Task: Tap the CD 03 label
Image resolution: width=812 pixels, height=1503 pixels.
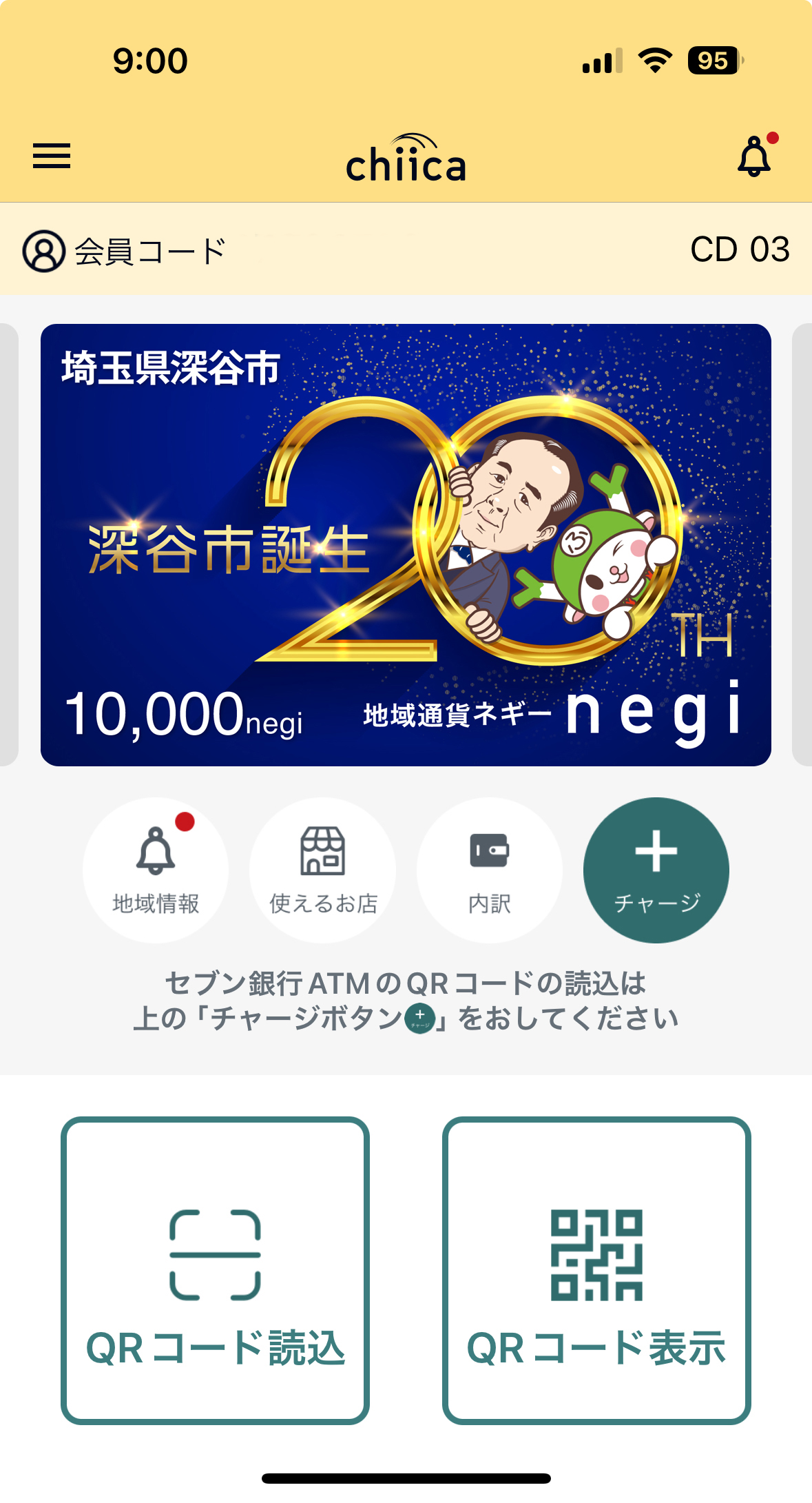Action: [x=740, y=250]
